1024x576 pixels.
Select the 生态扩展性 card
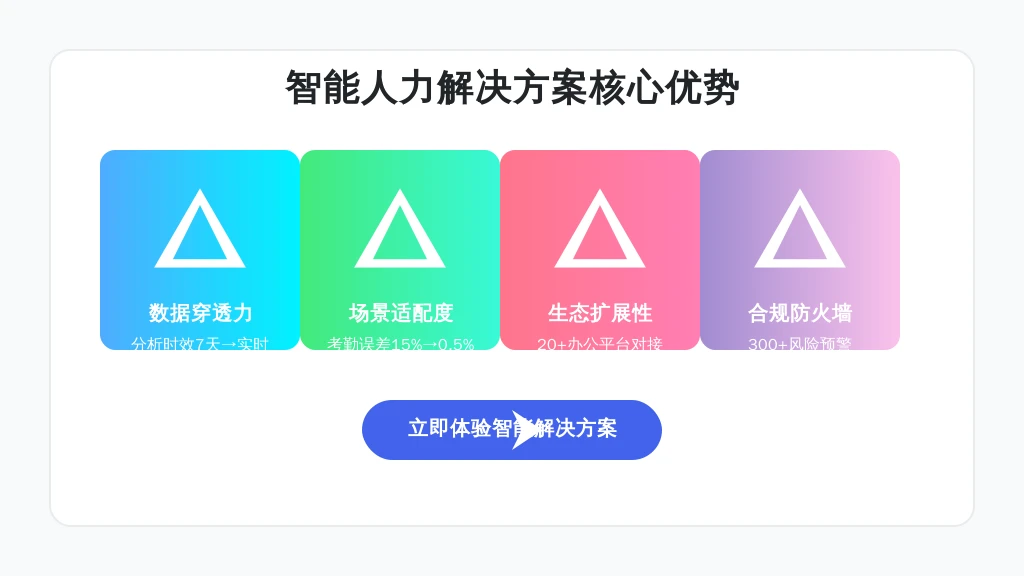pyautogui.click(x=600, y=250)
